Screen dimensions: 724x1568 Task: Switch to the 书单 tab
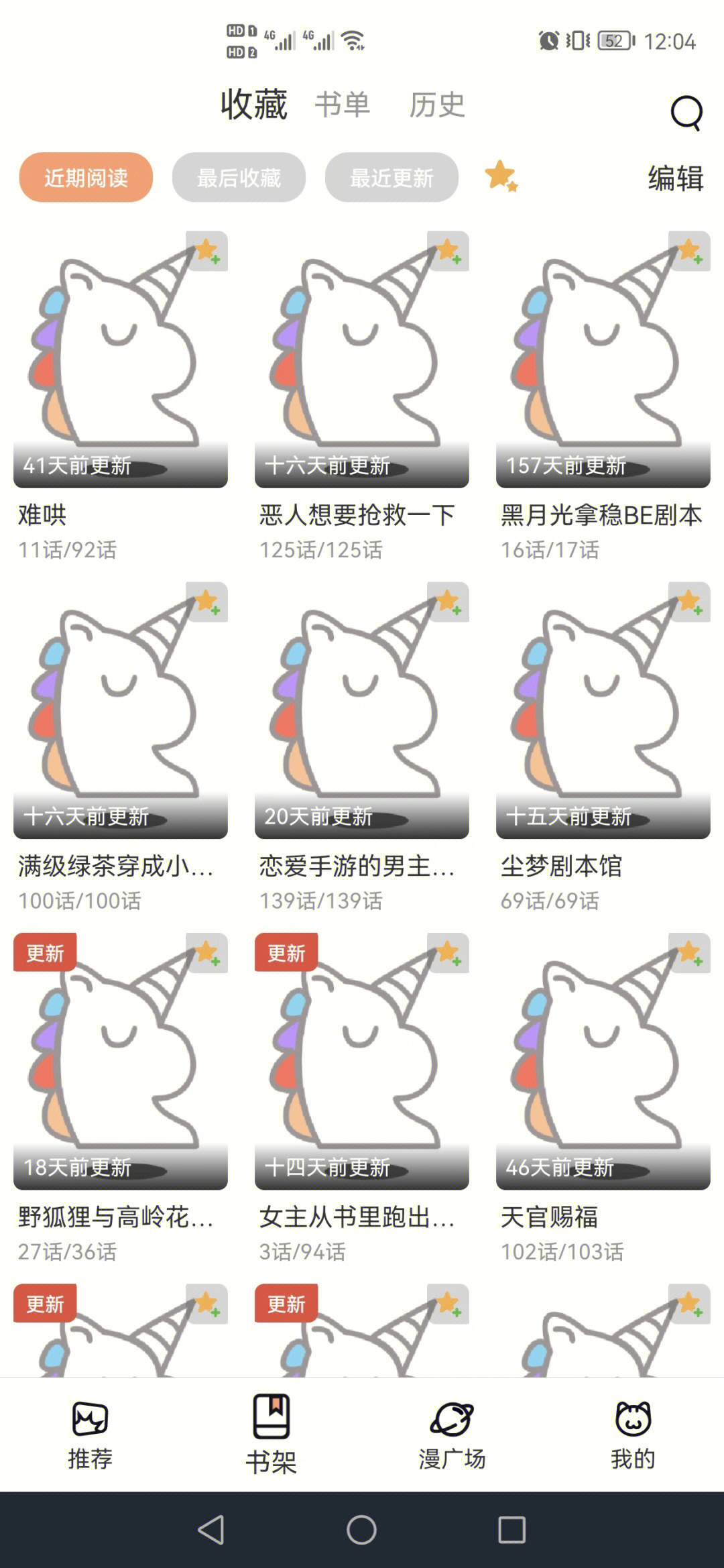[x=343, y=105]
